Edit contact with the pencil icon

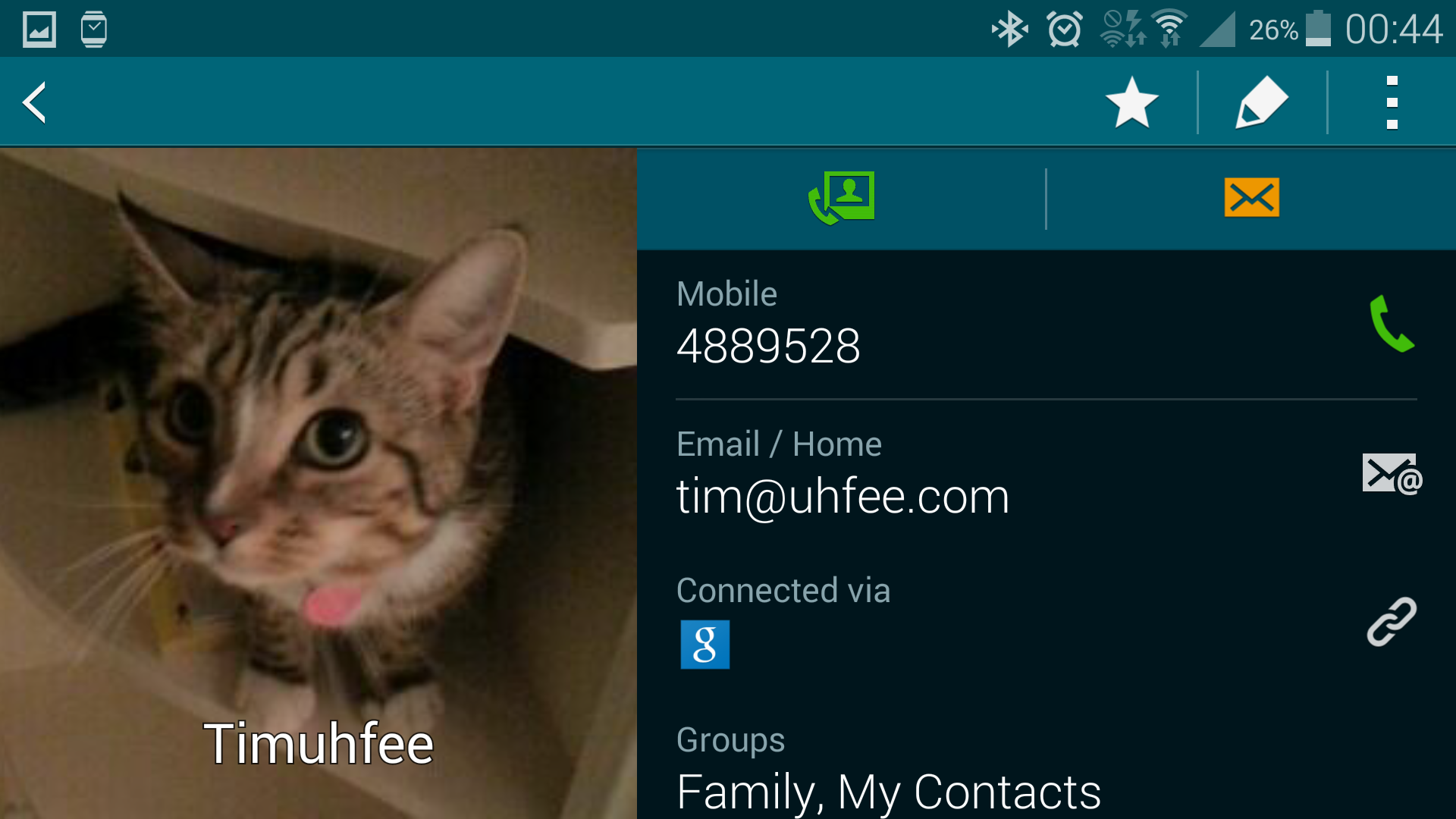pyautogui.click(x=1261, y=102)
